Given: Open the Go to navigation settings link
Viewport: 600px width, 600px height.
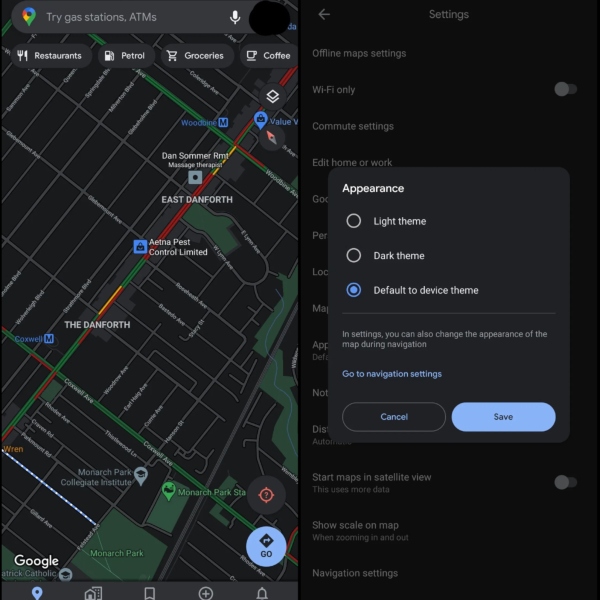Looking at the screenshot, I should pyautogui.click(x=392, y=374).
